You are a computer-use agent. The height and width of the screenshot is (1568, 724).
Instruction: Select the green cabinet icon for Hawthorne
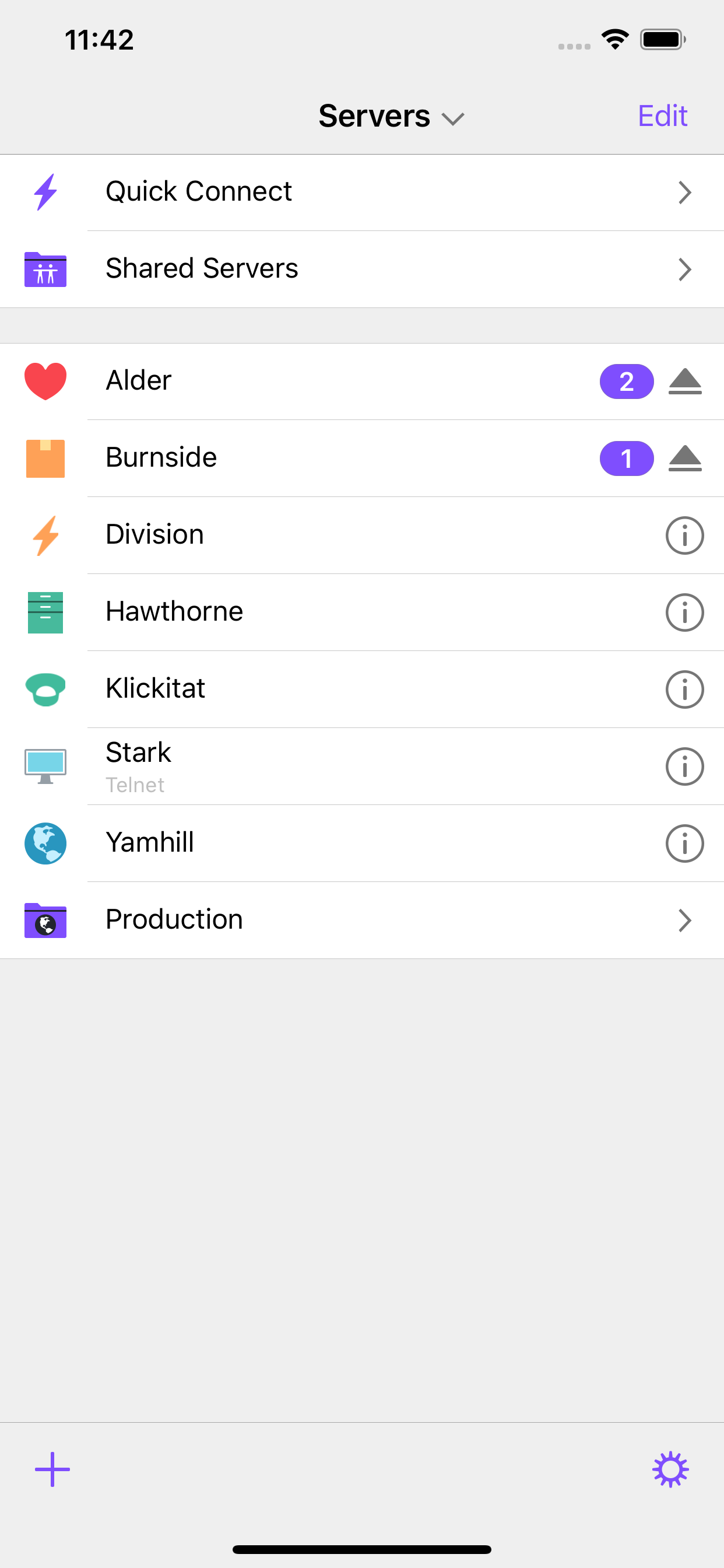(45, 612)
